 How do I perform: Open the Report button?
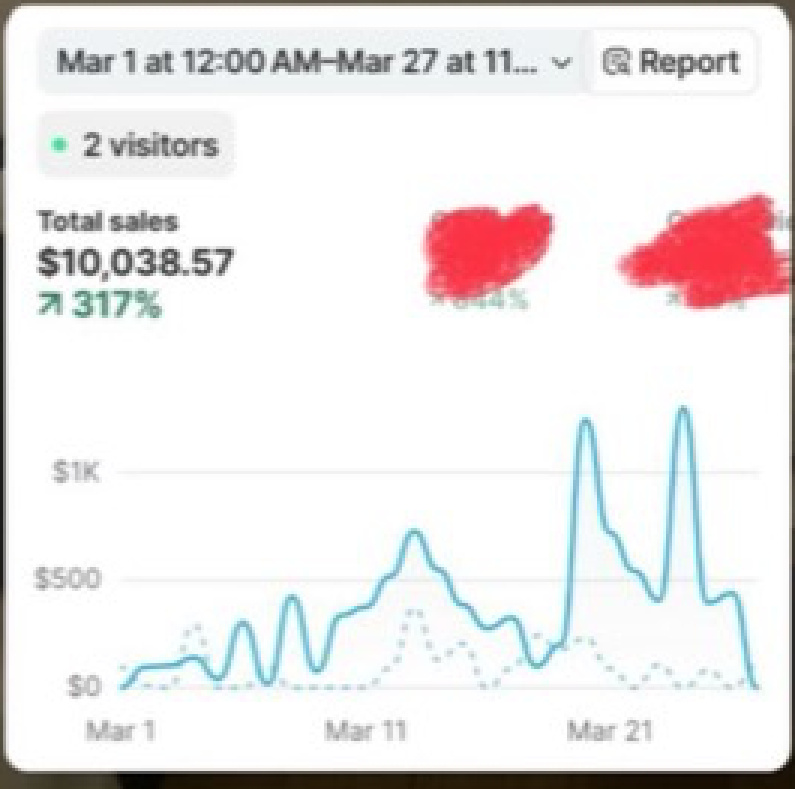point(671,62)
